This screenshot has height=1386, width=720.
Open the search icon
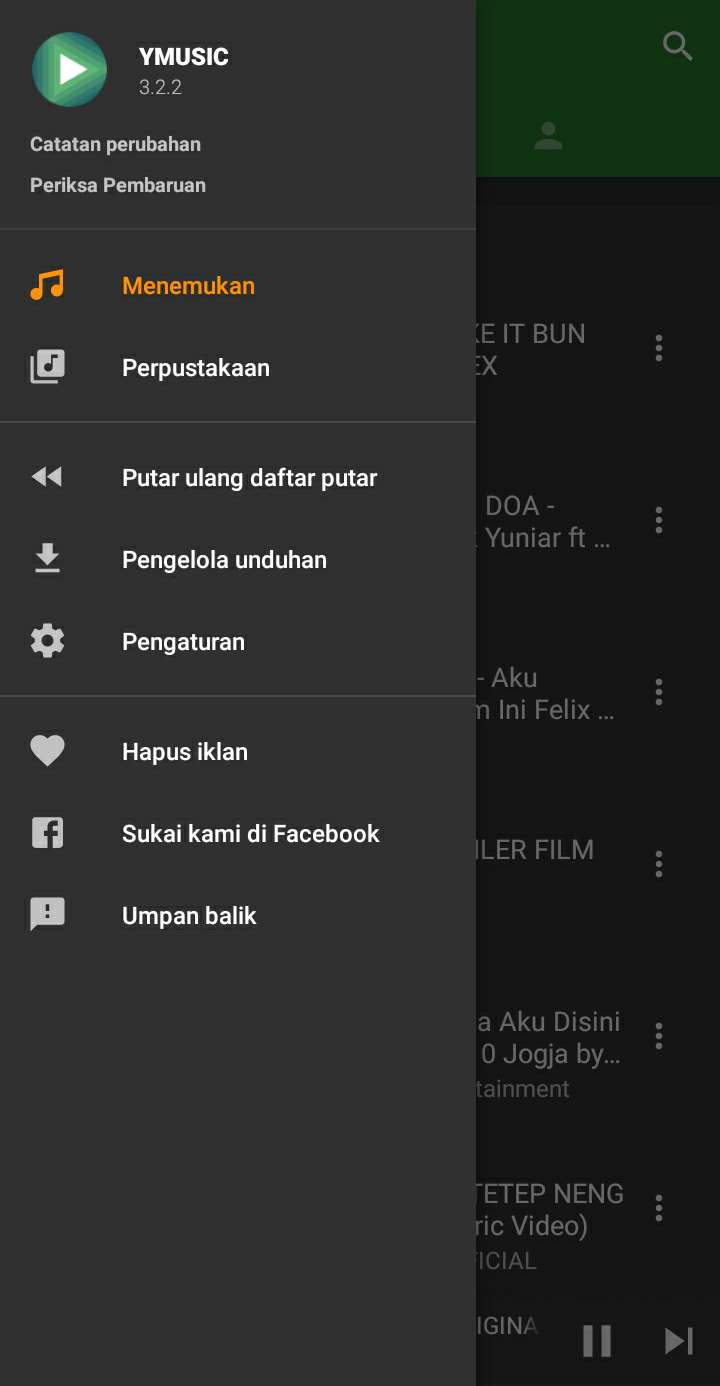tap(678, 46)
